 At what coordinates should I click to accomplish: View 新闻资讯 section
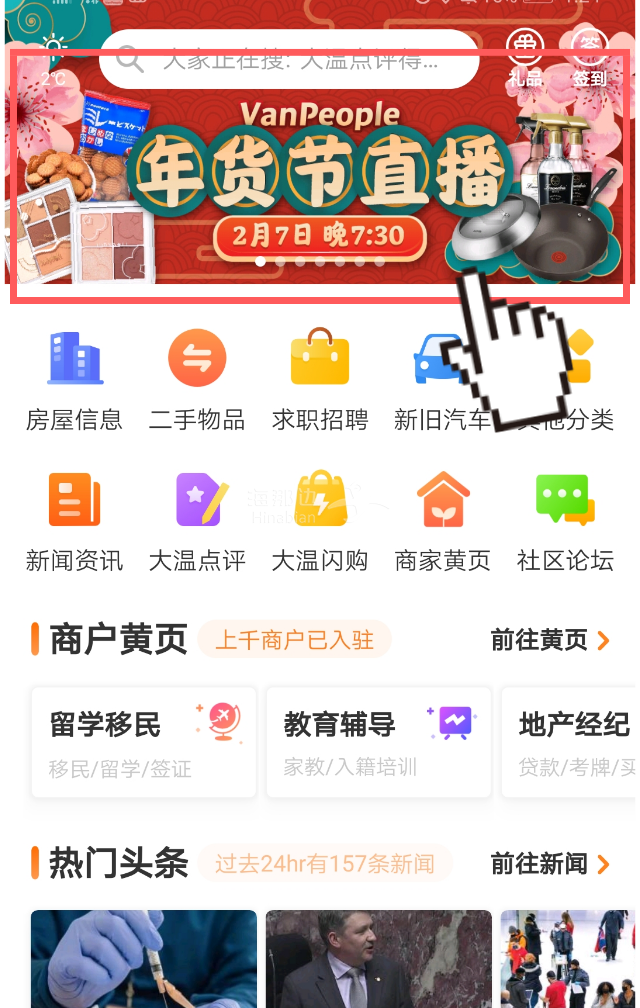(x=74, y=522)
